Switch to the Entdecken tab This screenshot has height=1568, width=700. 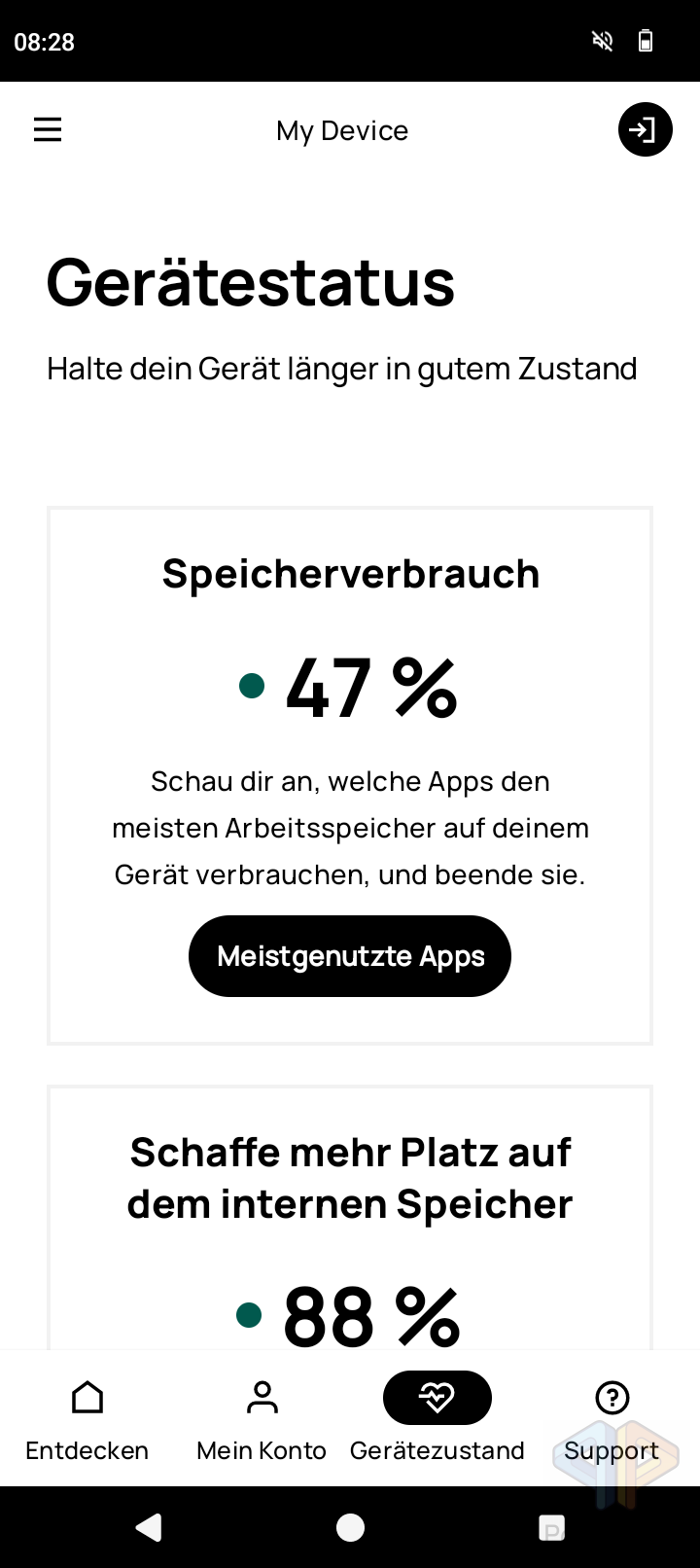[x=87, y=1420]
